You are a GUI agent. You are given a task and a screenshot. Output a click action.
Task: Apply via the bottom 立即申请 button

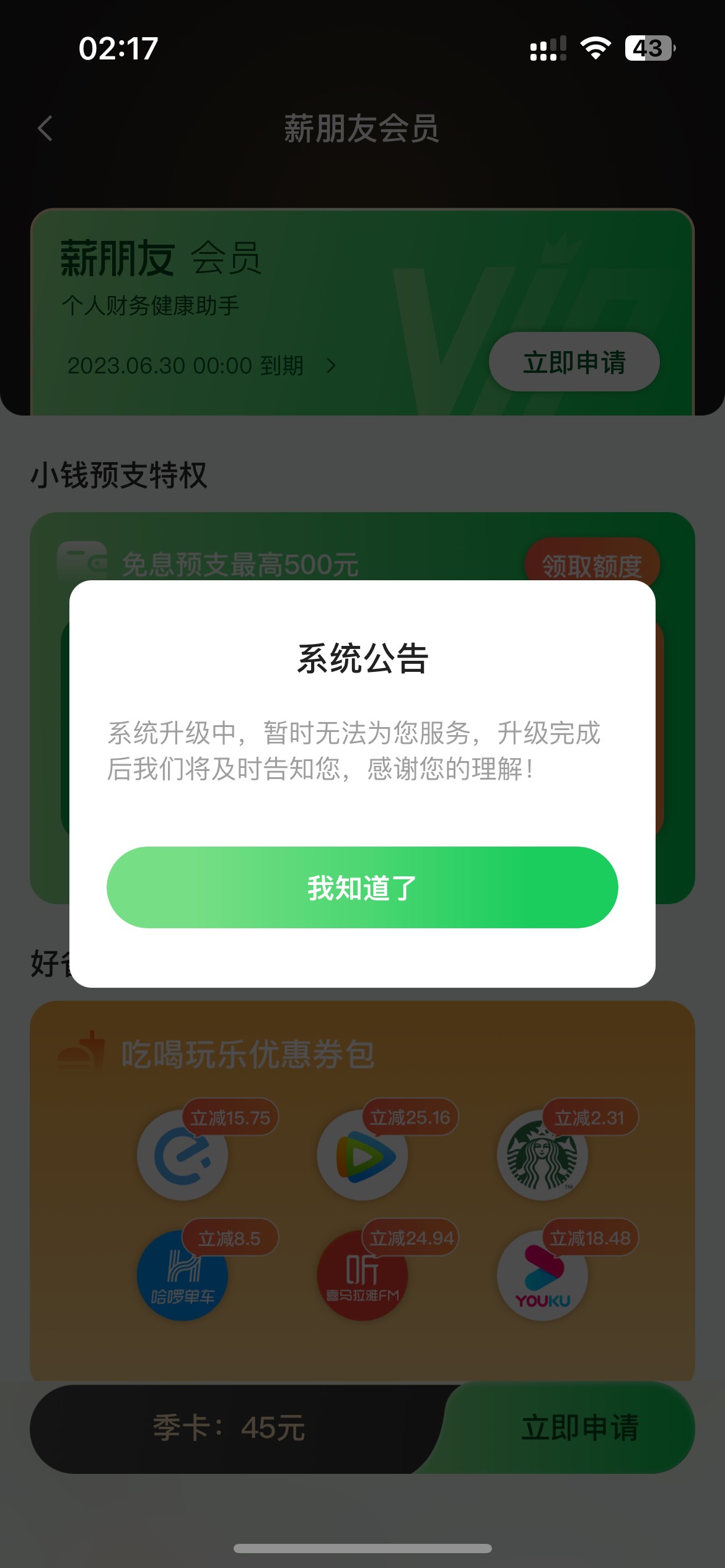coord(579,1427)
